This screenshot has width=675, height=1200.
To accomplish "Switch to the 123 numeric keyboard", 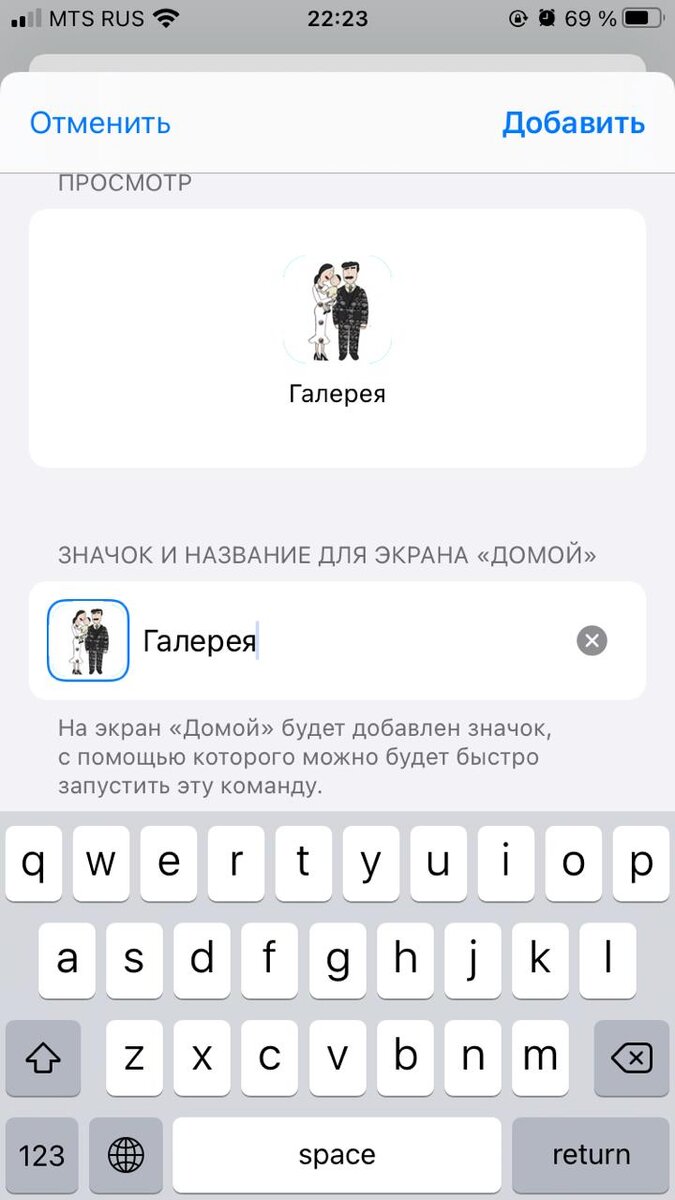I will point(42,1155).
